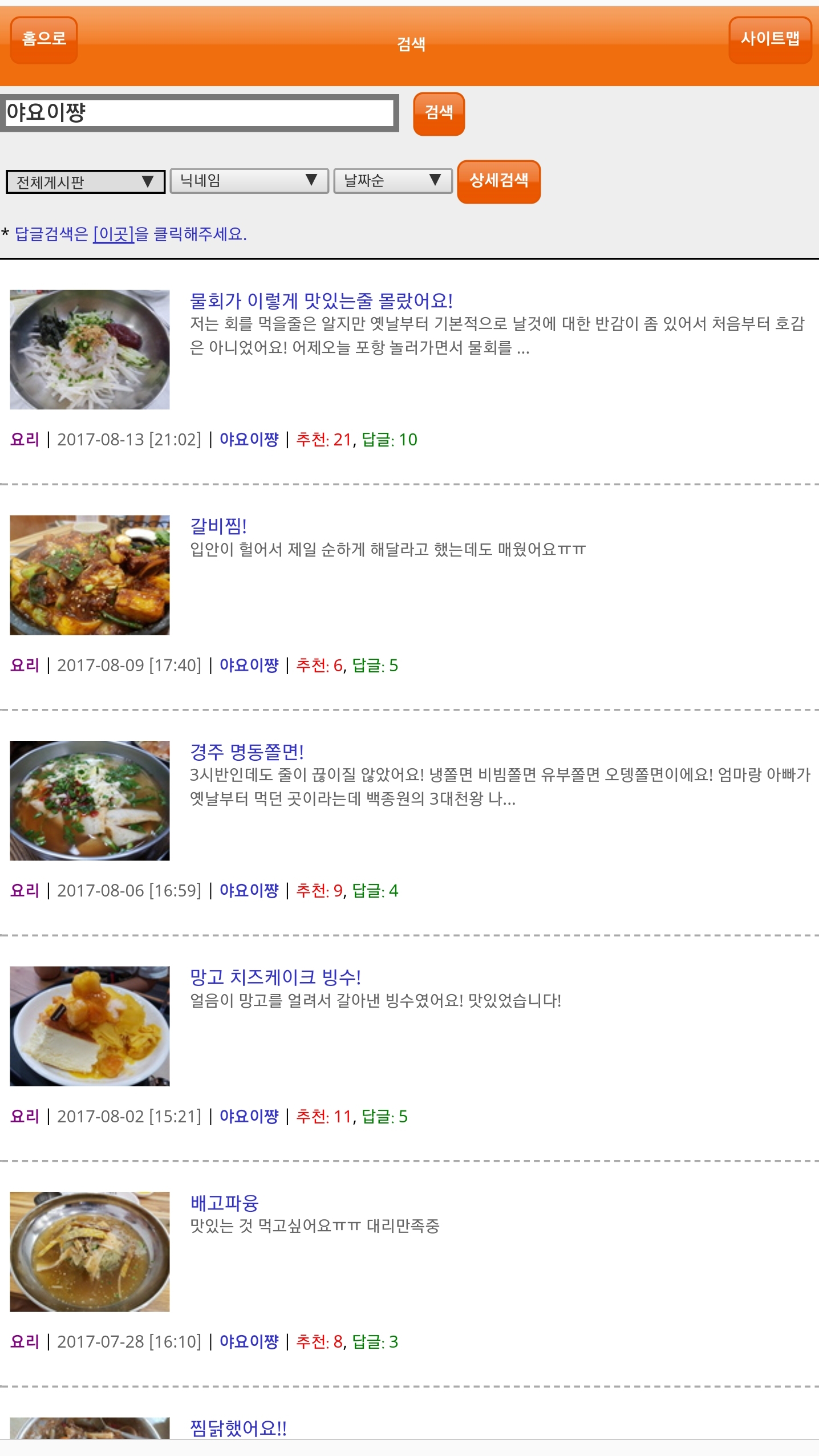
Task: Open the post 물회가 이렇게 맛있는줄 몰랐어요!
Action: point(321,300)
